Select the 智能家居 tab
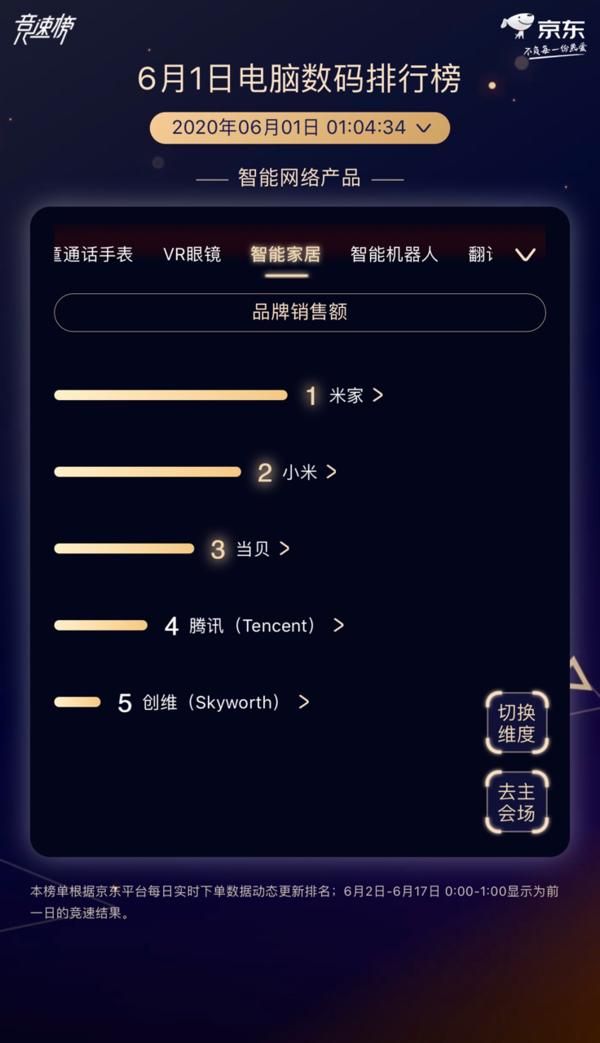The width and height of the screenshot is (600, 1043). coord(285,254)
